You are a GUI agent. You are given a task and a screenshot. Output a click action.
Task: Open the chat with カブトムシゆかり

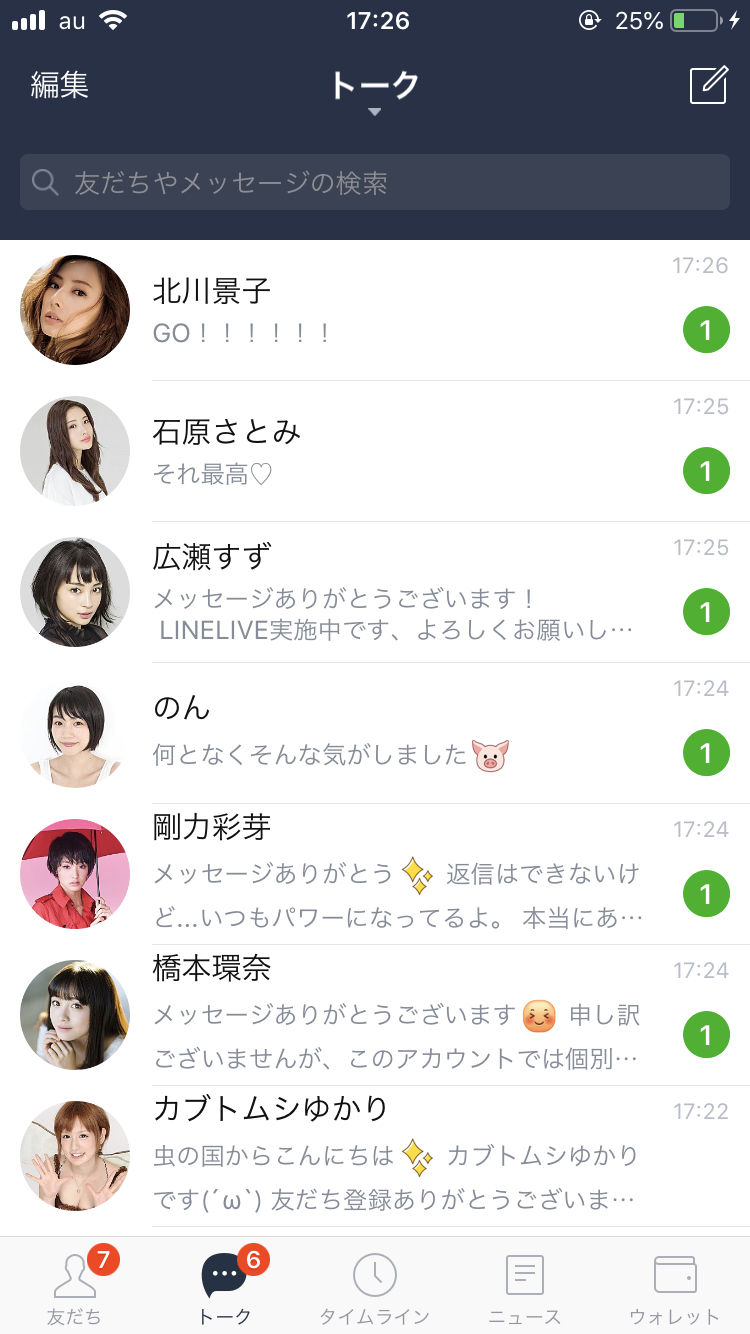tap(400, 1156)
